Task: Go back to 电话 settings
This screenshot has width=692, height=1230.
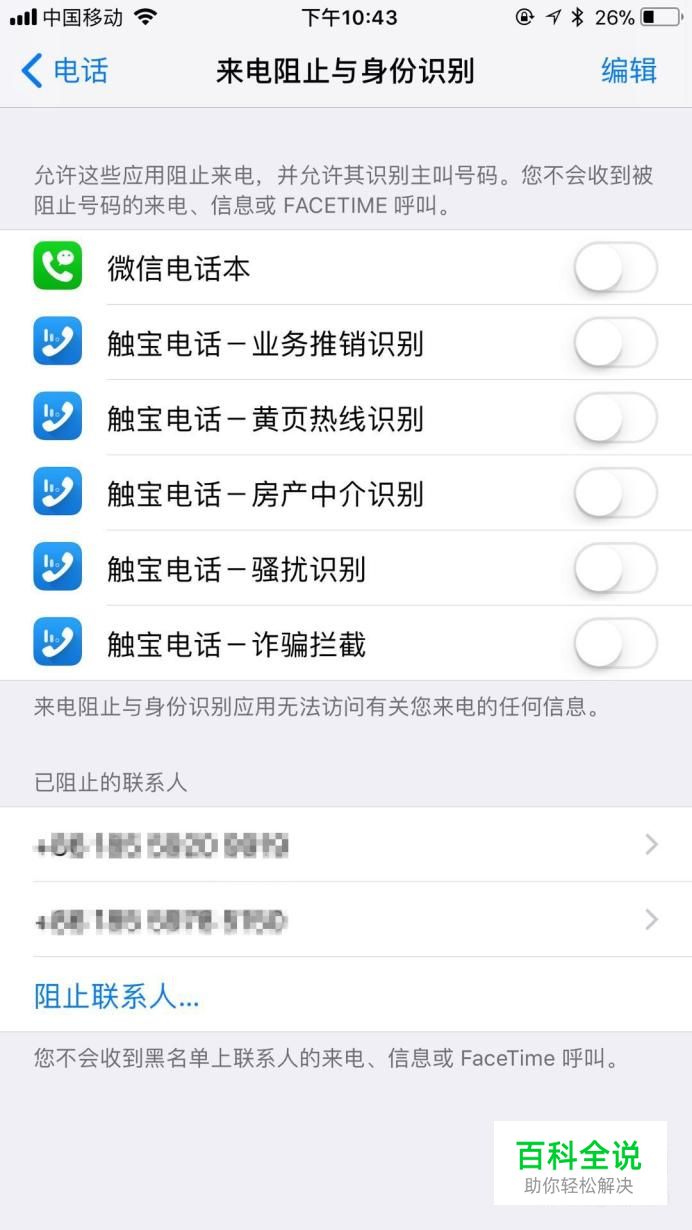Action: 64,71
